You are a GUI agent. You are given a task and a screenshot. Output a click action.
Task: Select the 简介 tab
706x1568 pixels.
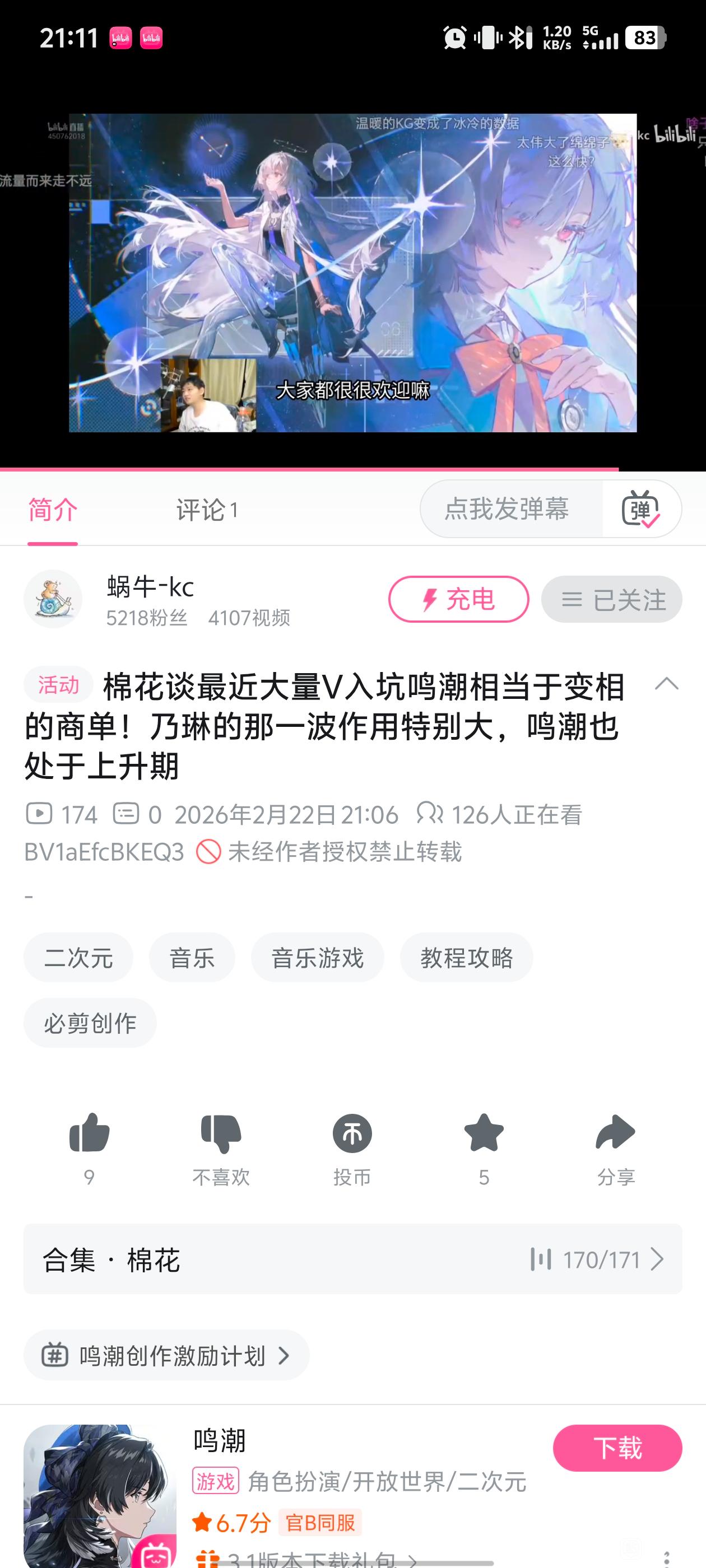[x=53, y=510]
